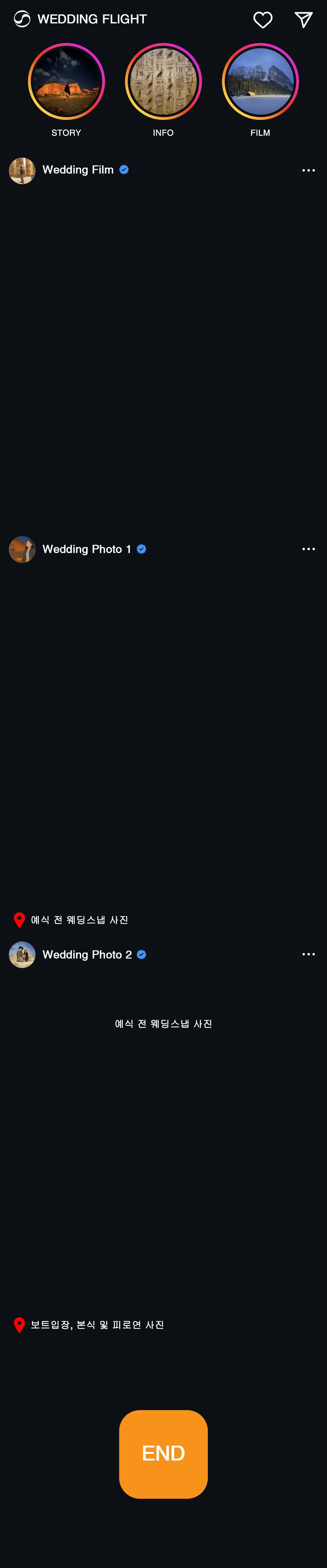Image resolution: width=327 pixels, height=1568 pixels.
Task: Open more options for Wedding Film
Action: [308, 170]
